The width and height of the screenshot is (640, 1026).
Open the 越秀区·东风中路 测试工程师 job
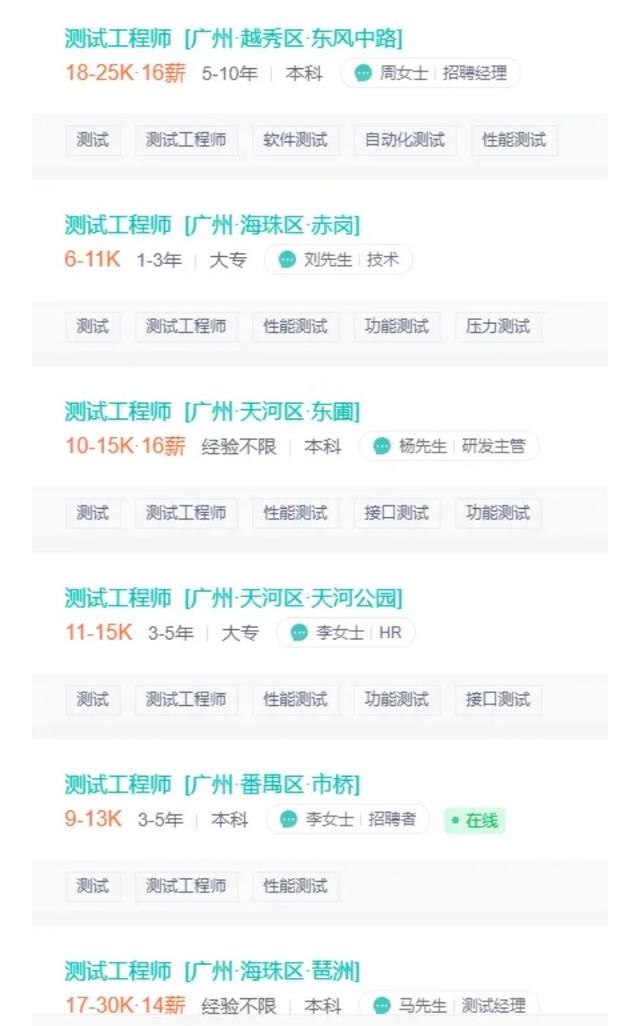[233, 39]
